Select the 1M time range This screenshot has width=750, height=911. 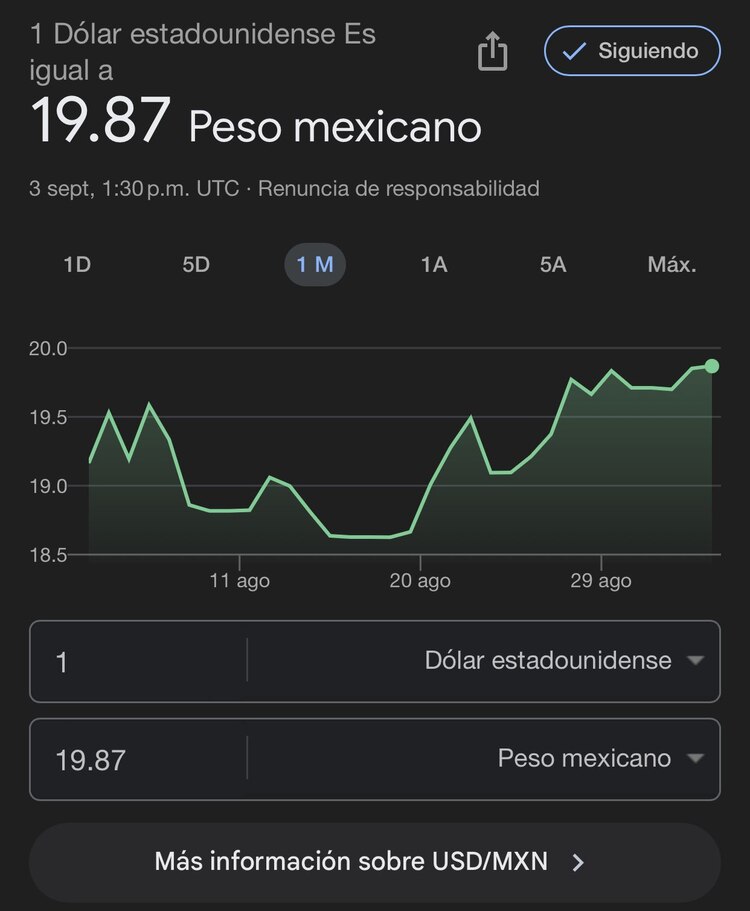click(315, 264)
